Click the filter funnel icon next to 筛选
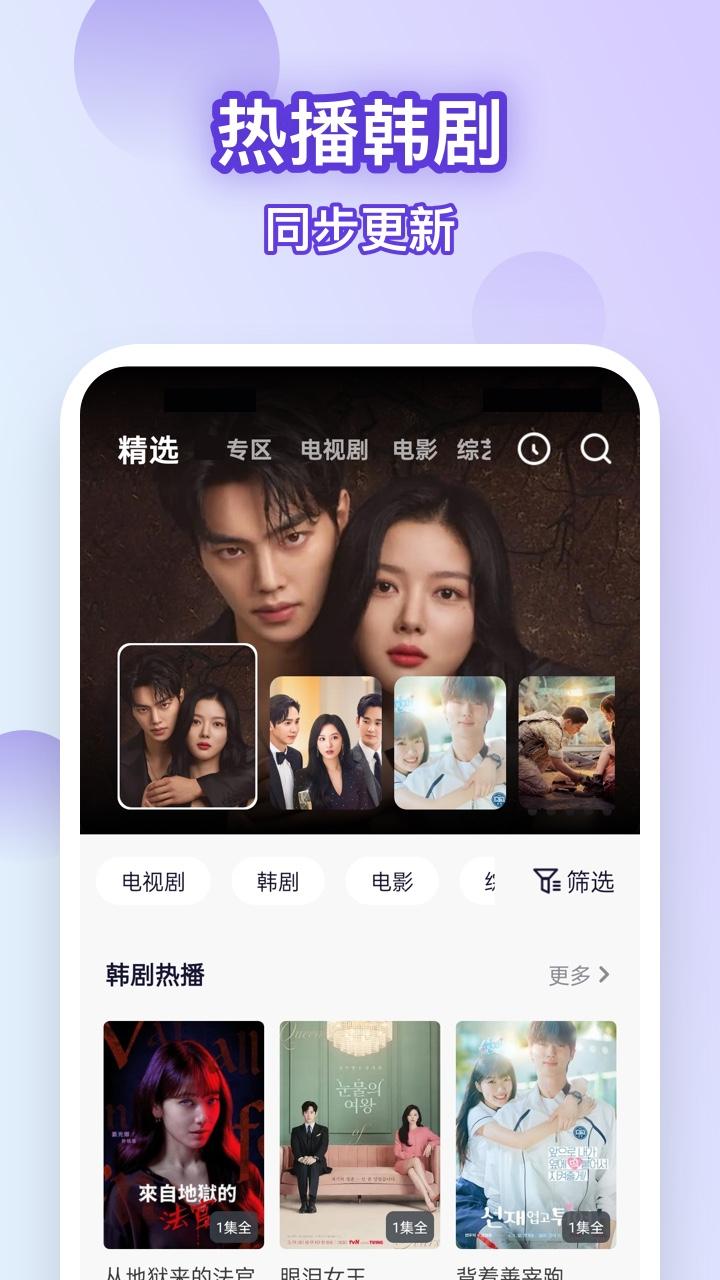Viewport: 720px width, 1280px height. (547, 881)
